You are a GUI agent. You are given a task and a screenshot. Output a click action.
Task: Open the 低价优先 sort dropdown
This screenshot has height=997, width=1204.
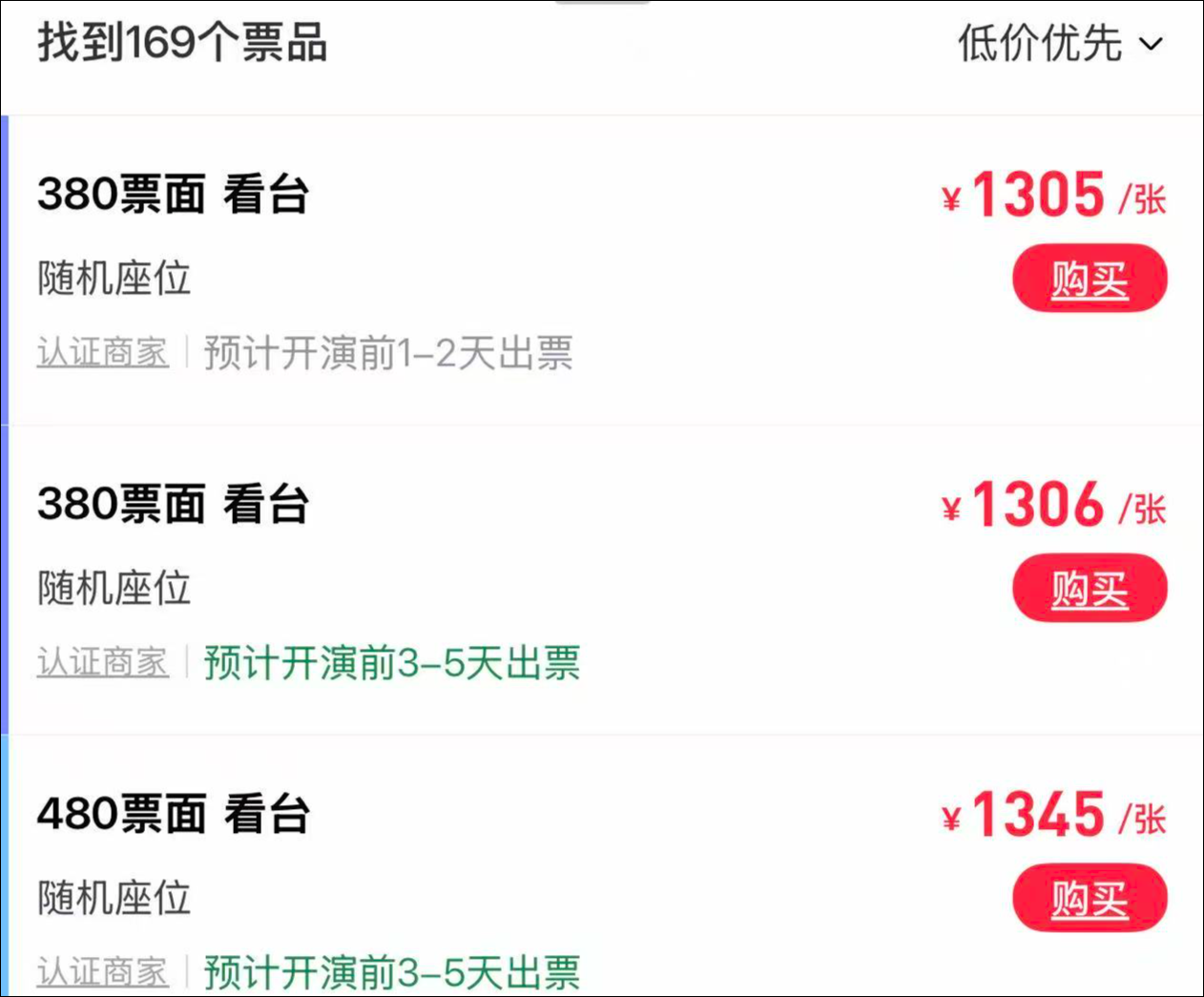[x=1061, y=44]
